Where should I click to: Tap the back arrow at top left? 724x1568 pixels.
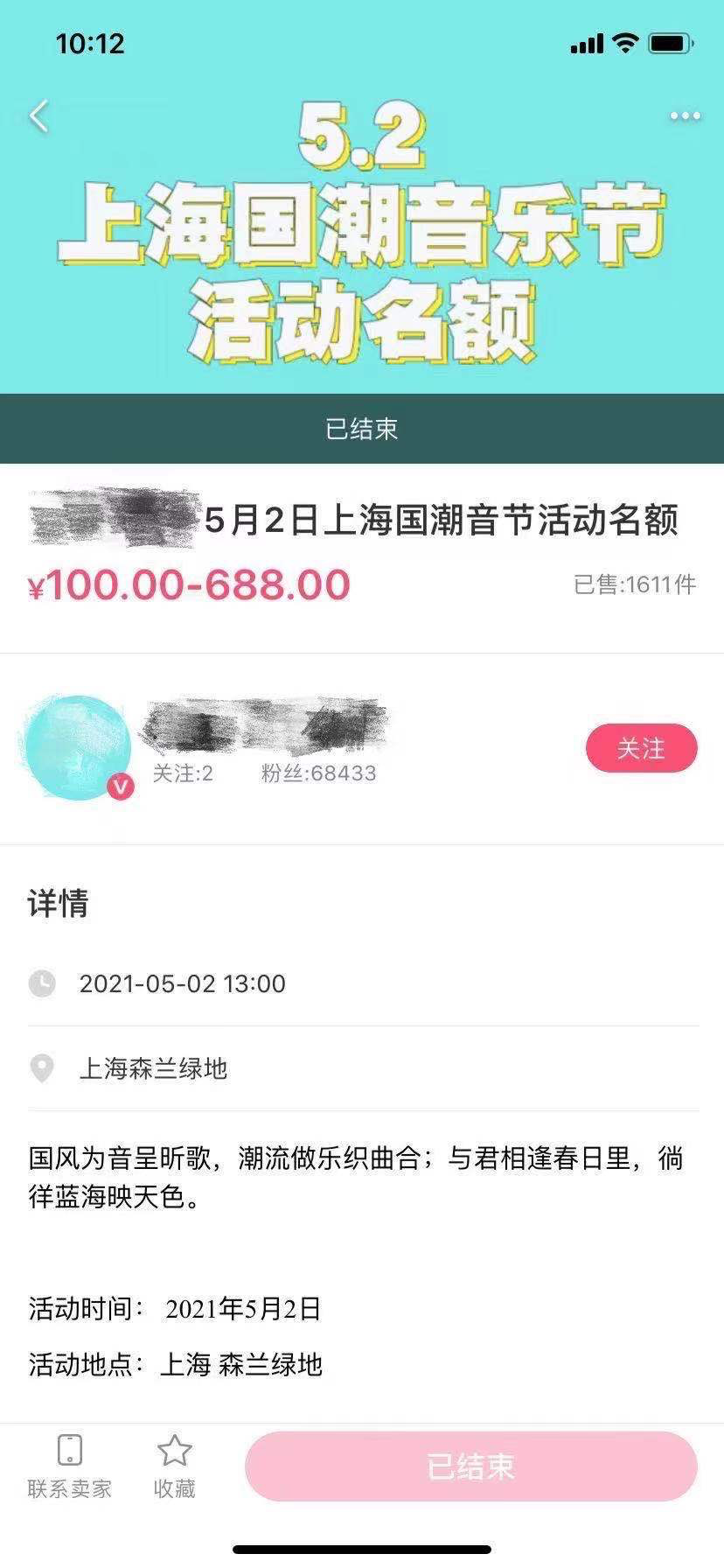coord(37,115)
